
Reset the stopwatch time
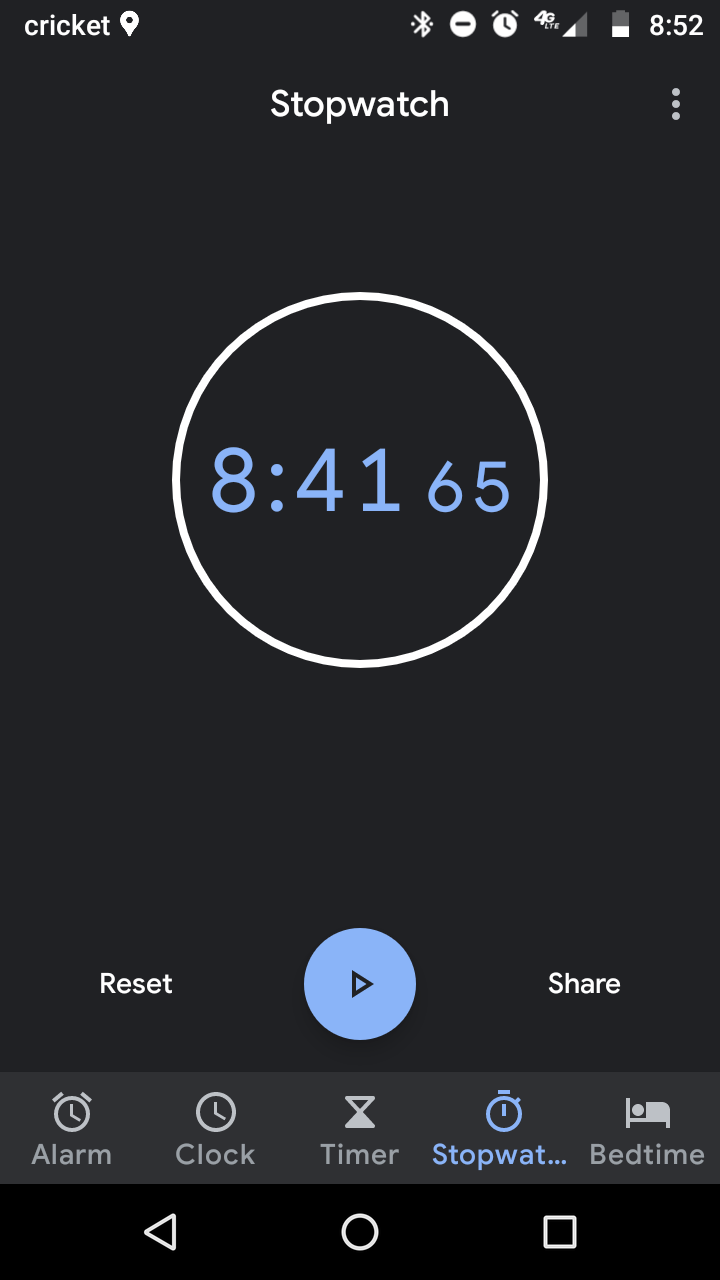[x=136, y=984]
